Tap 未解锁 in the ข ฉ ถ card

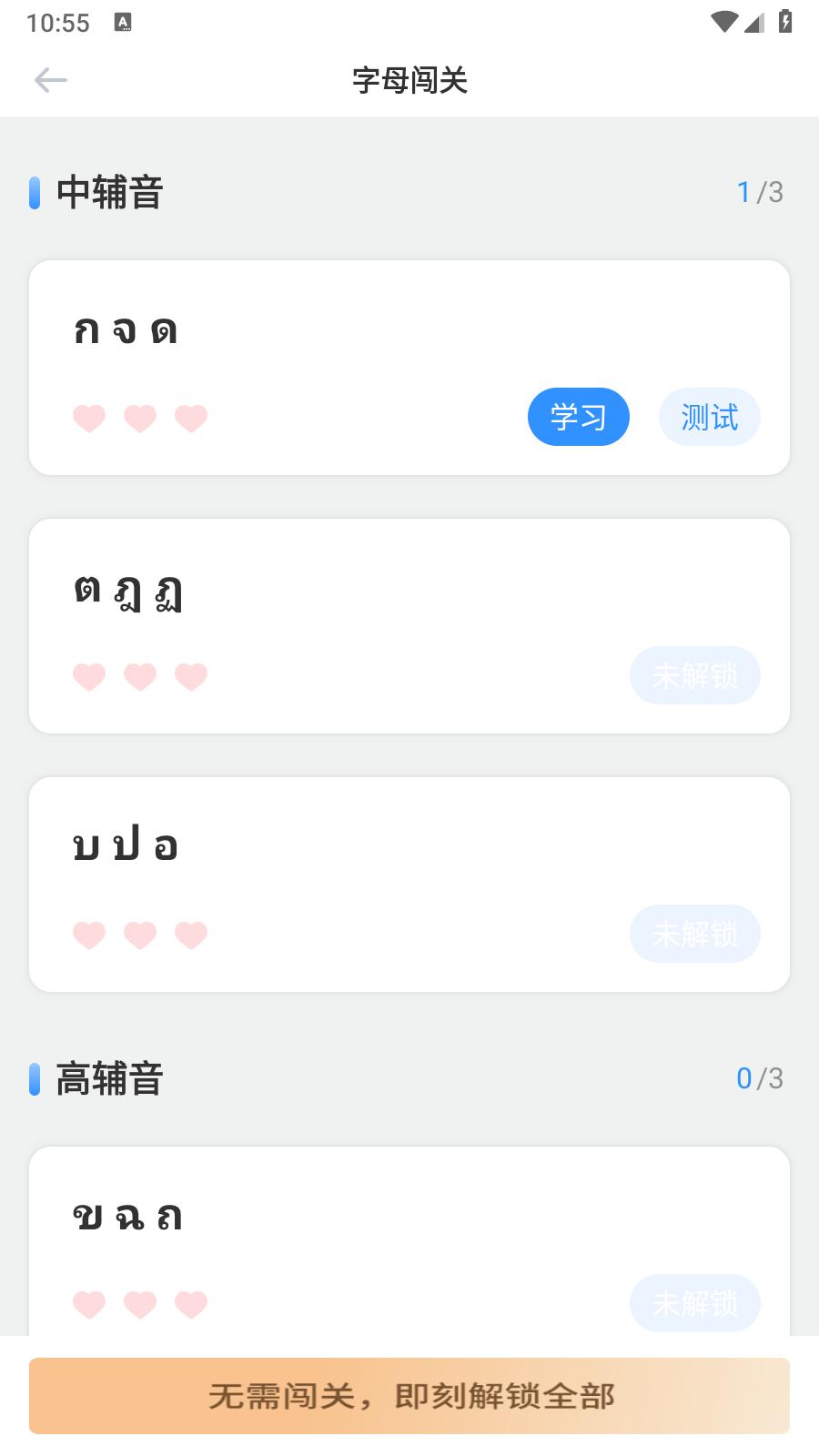694,1303
